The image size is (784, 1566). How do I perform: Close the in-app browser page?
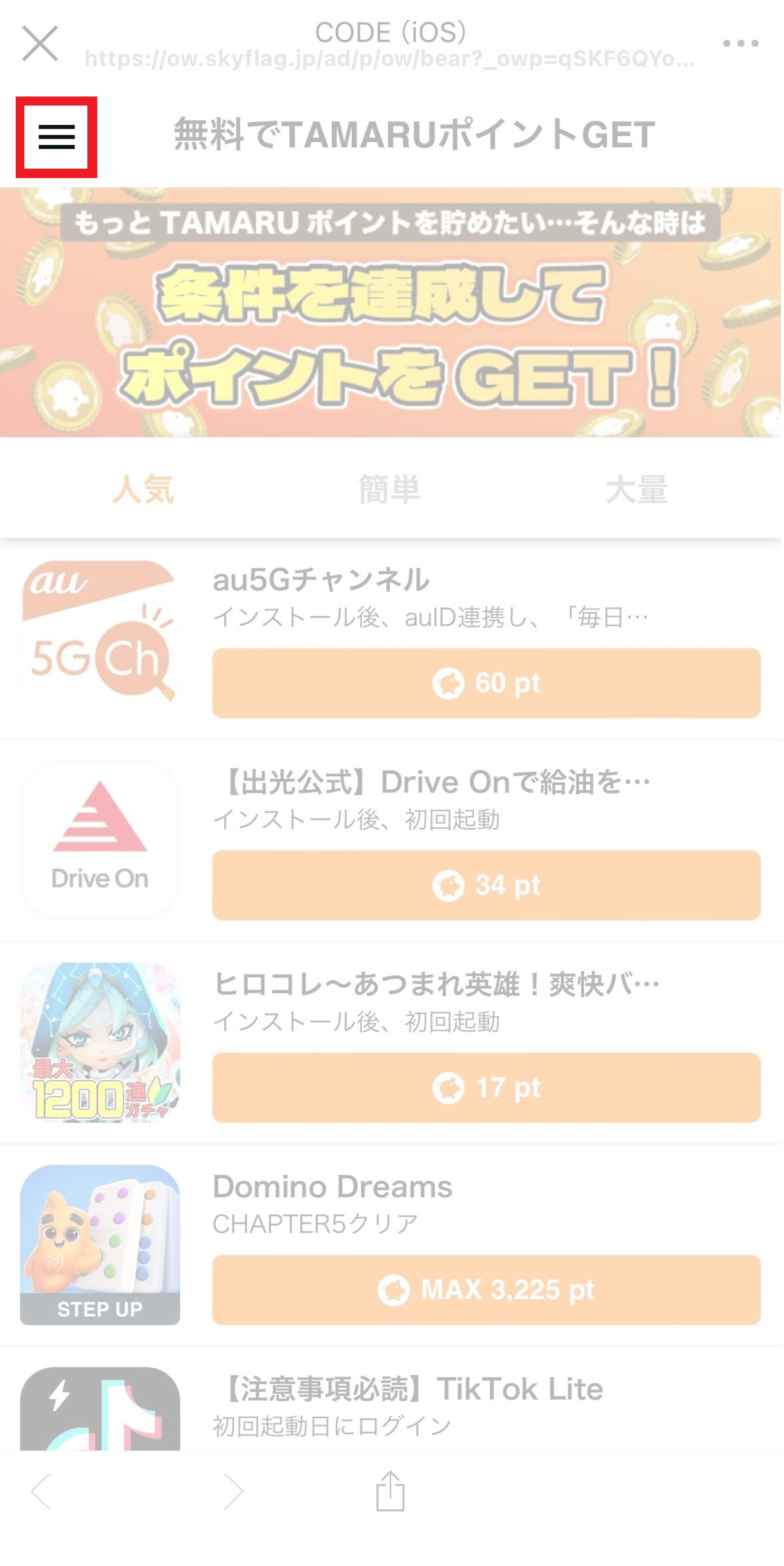point(40,44)
